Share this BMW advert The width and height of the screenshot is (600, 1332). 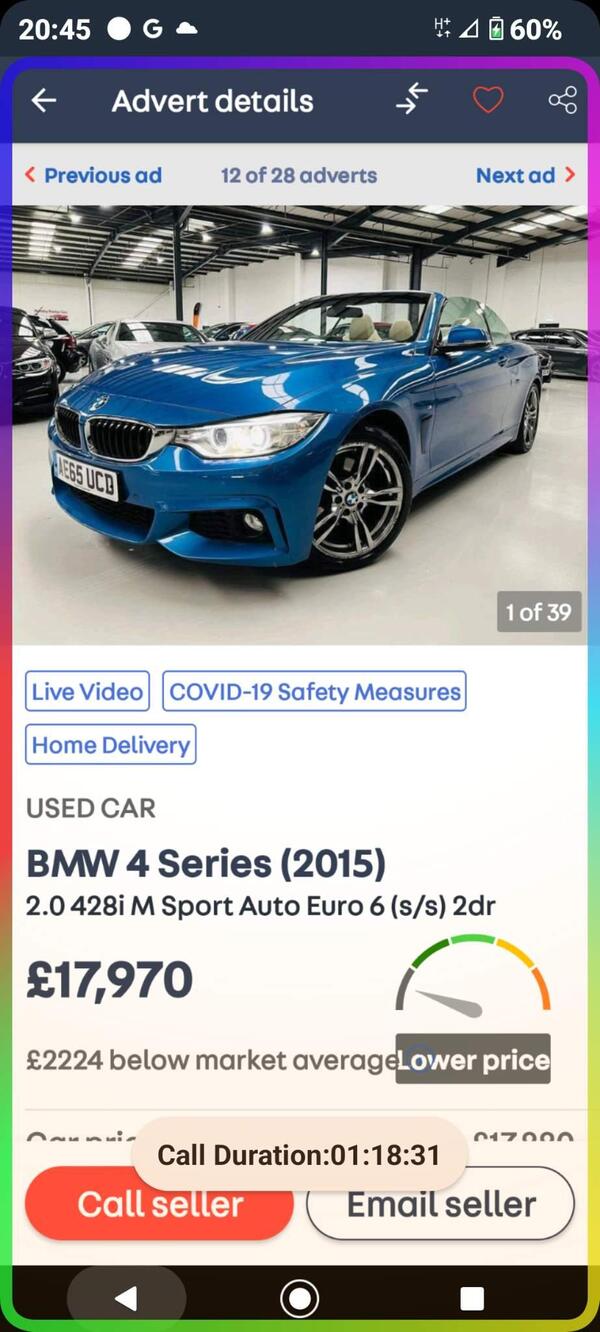[562, 100]
